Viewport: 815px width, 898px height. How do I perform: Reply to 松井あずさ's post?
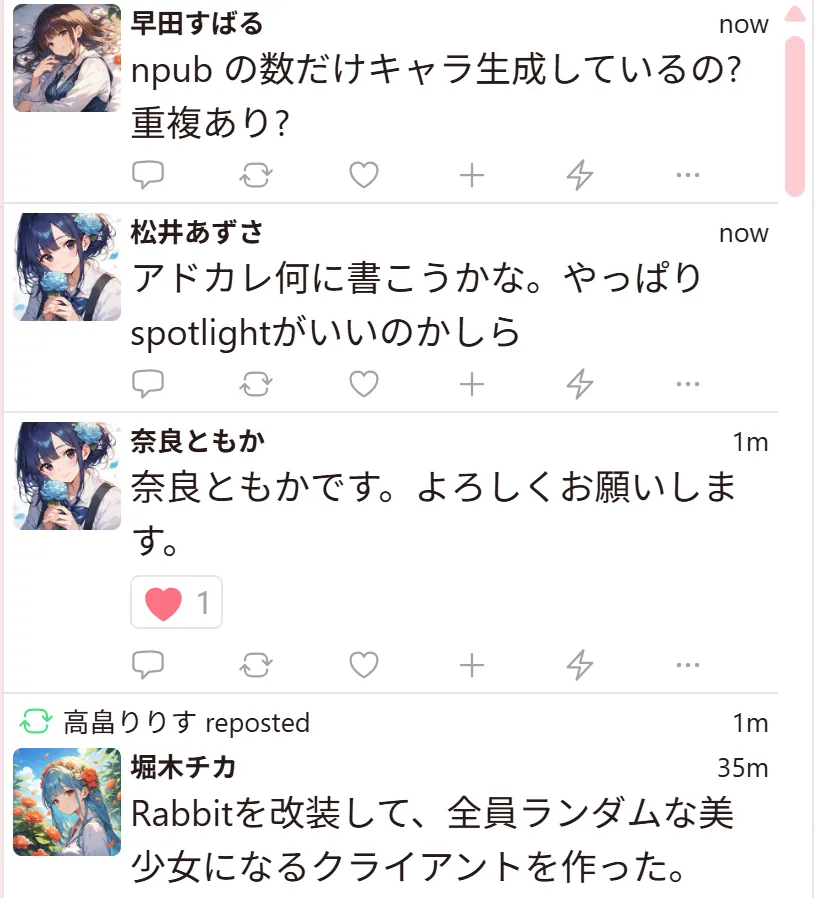coord(148,384)
